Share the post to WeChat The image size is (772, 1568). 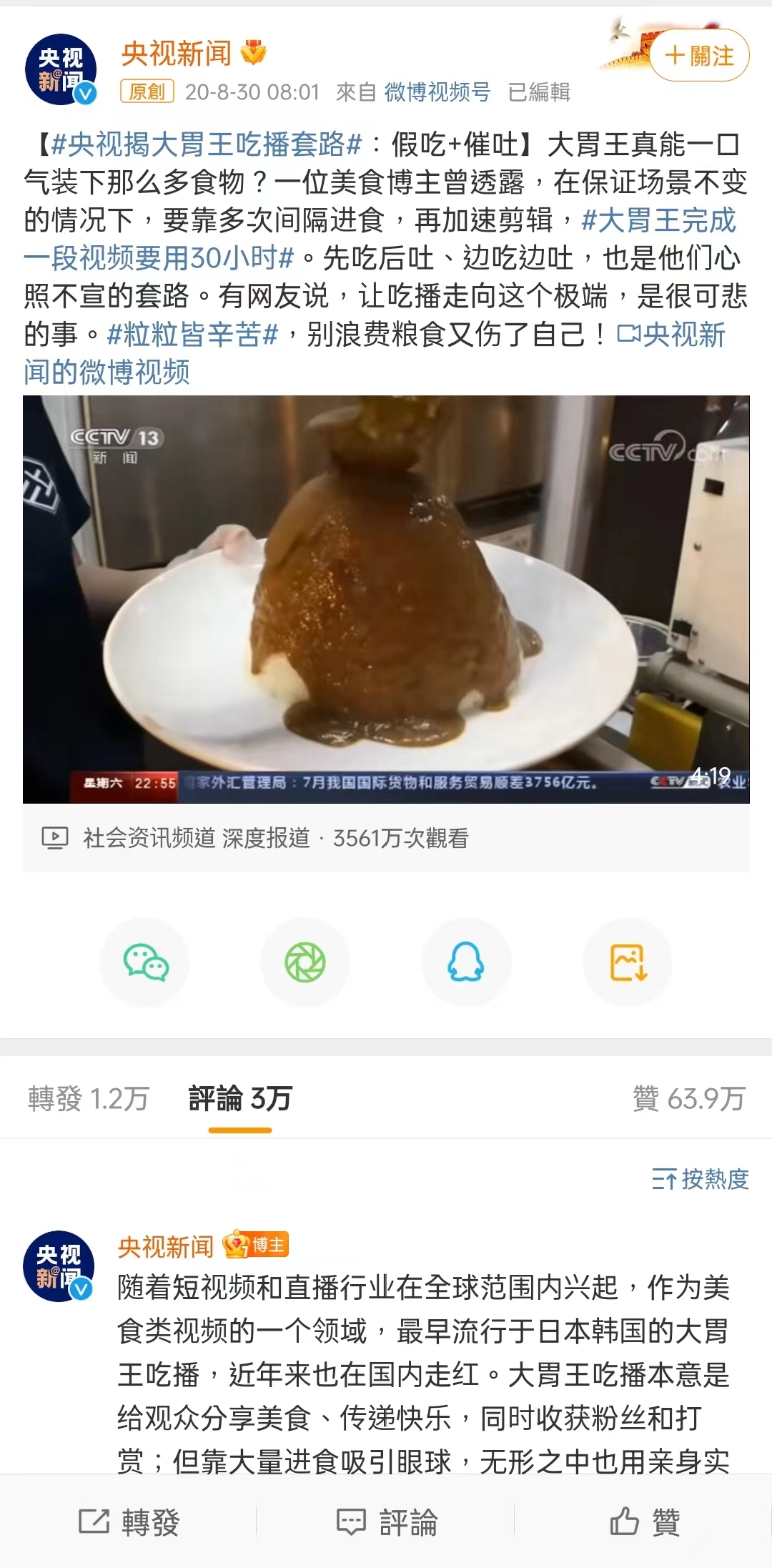coord(145,962)
